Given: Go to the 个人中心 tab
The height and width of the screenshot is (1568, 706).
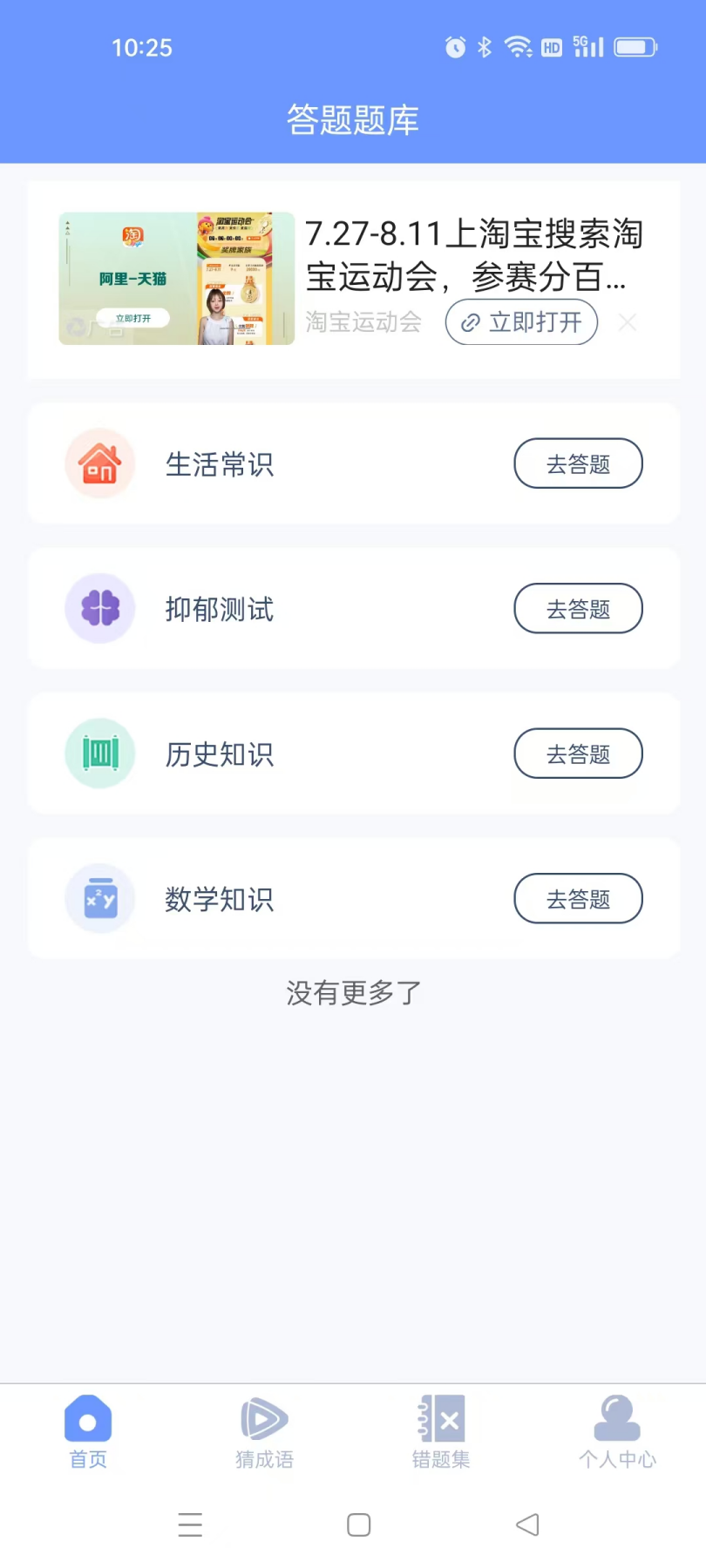Looking at the screenshot, I should coord(617,1433).
